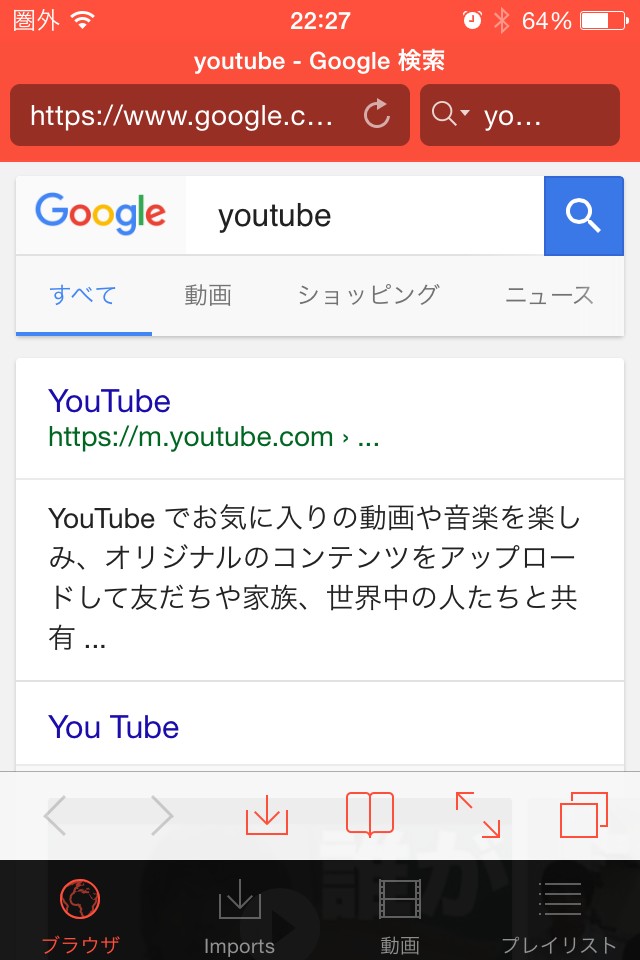This screenshot has width=640, height=960.
Task: Open the YouTube m.youtube.com result
Action: coord(110,402)
